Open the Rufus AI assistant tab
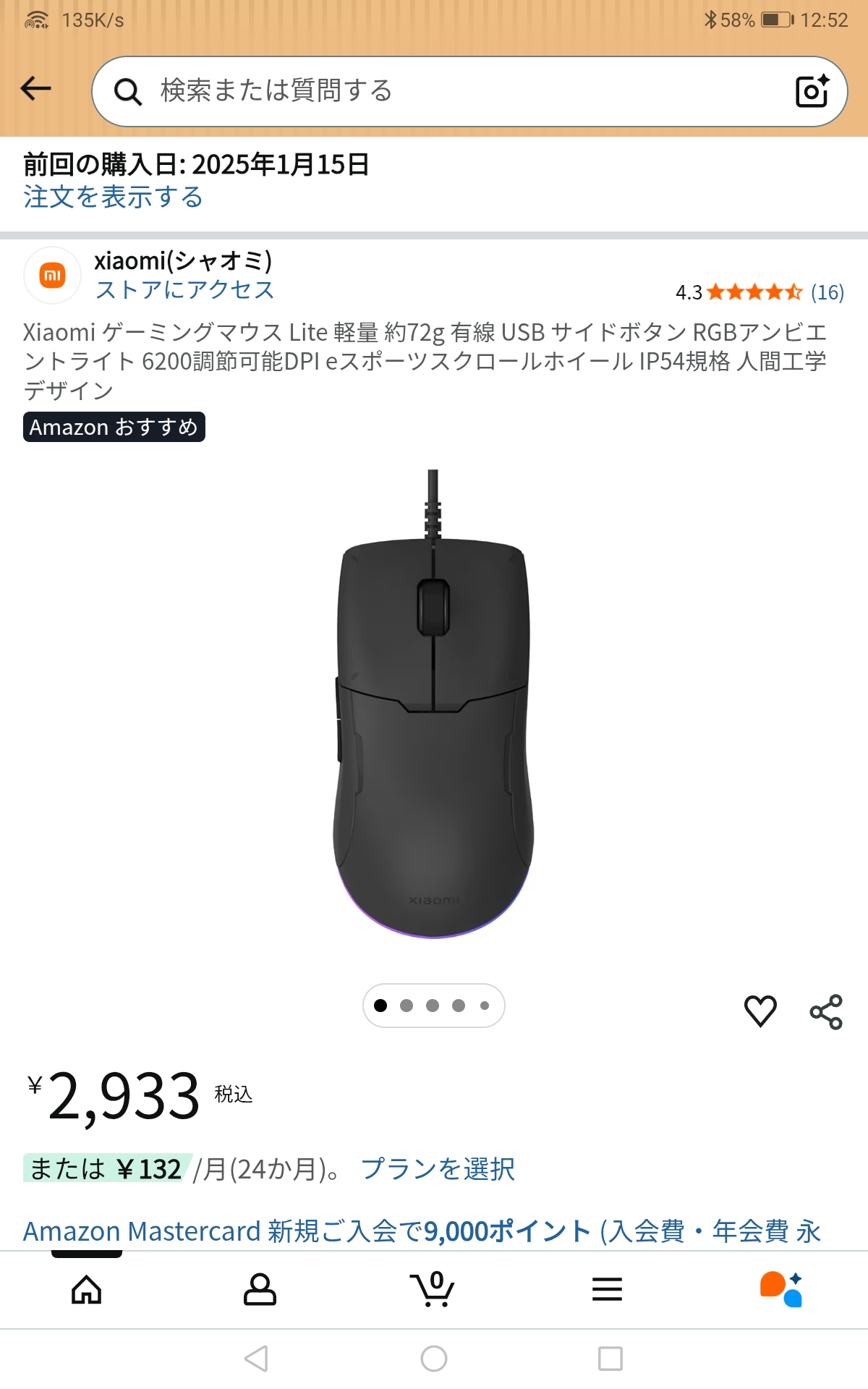This screenshot has height=1389, width=868. (x=781, y=1289)
